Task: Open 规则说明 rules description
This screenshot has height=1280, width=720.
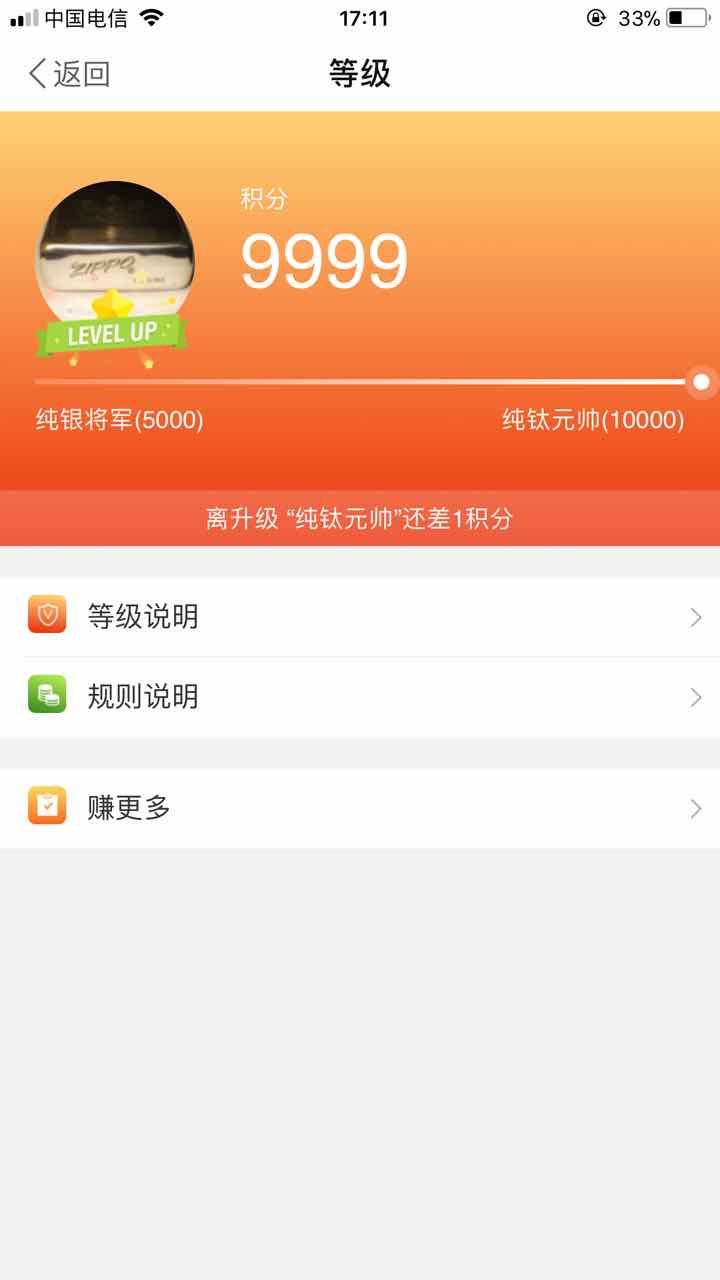Action: pos(360,697)
